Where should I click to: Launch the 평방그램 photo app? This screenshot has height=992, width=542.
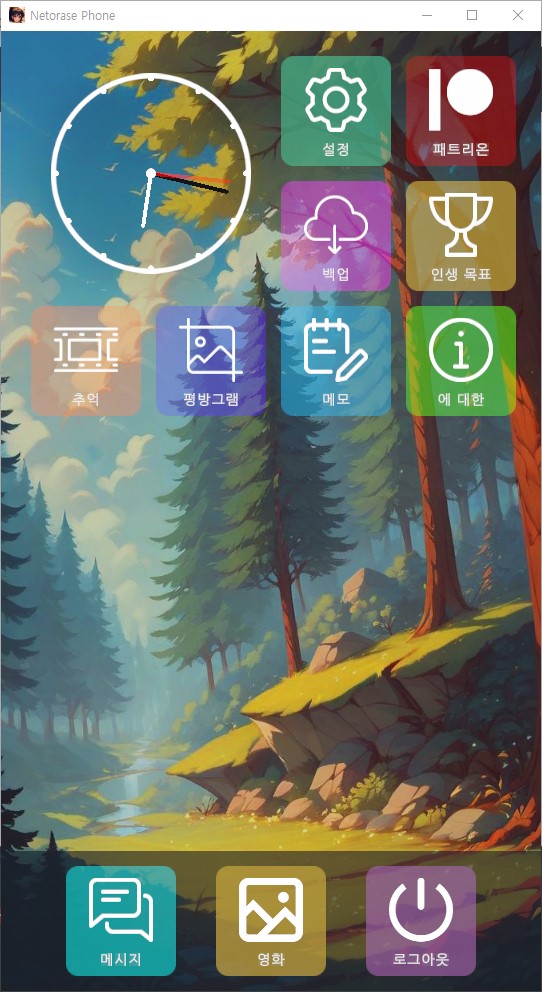tap(211, 361)
